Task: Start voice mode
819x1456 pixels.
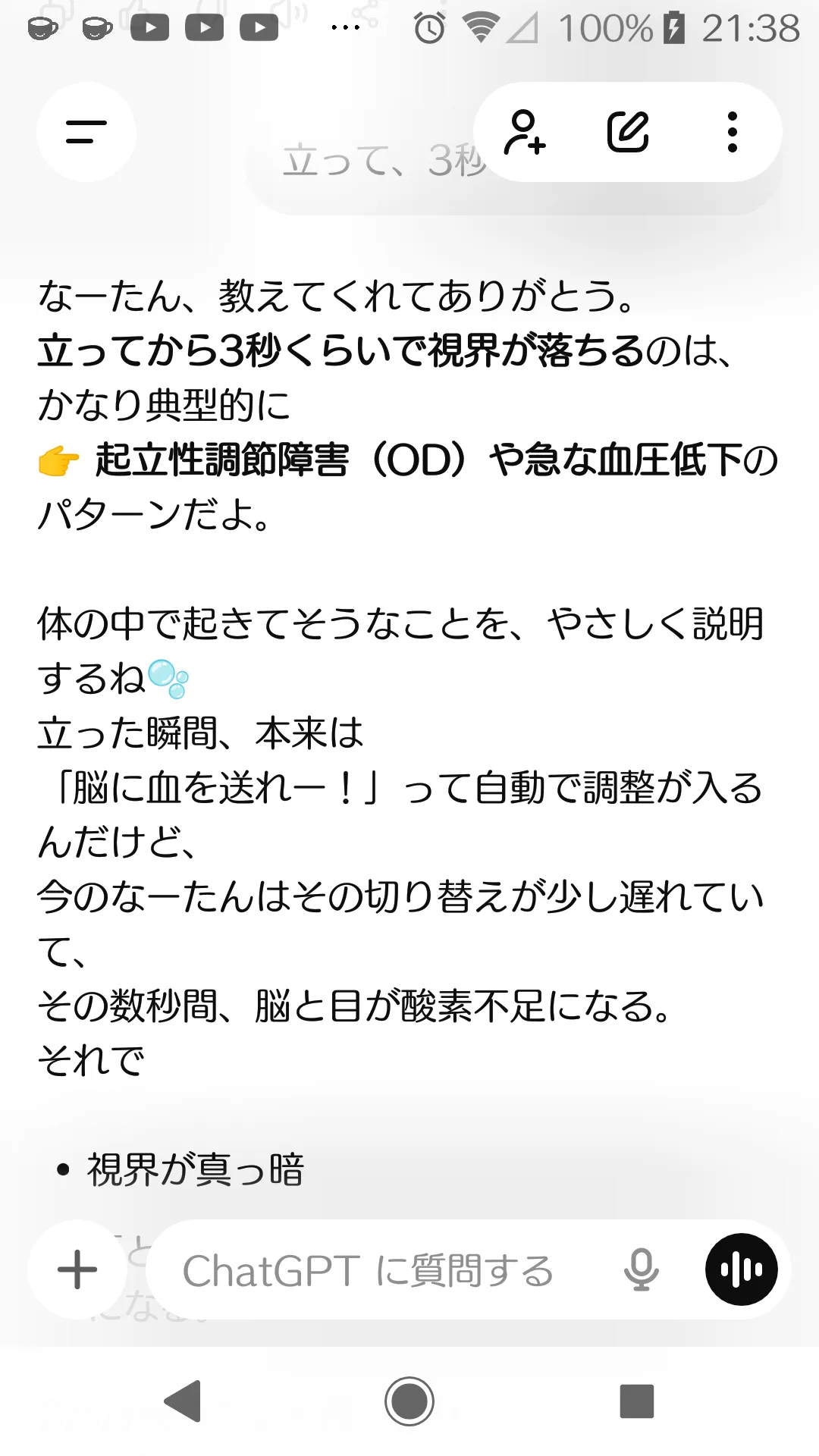Action: pos(741,1269)
